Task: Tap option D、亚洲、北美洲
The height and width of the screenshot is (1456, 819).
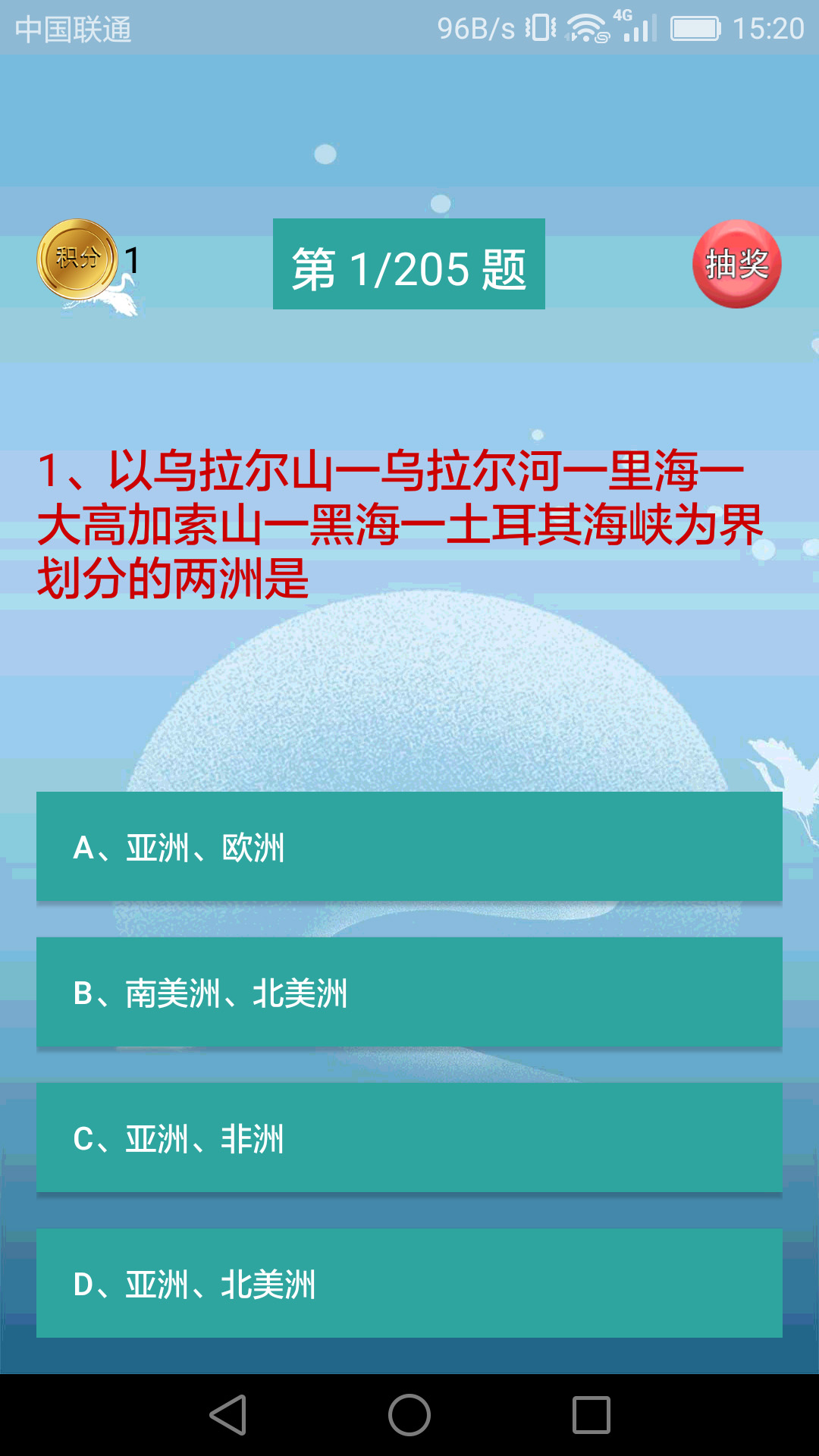Action: (x=409, y=1283)
